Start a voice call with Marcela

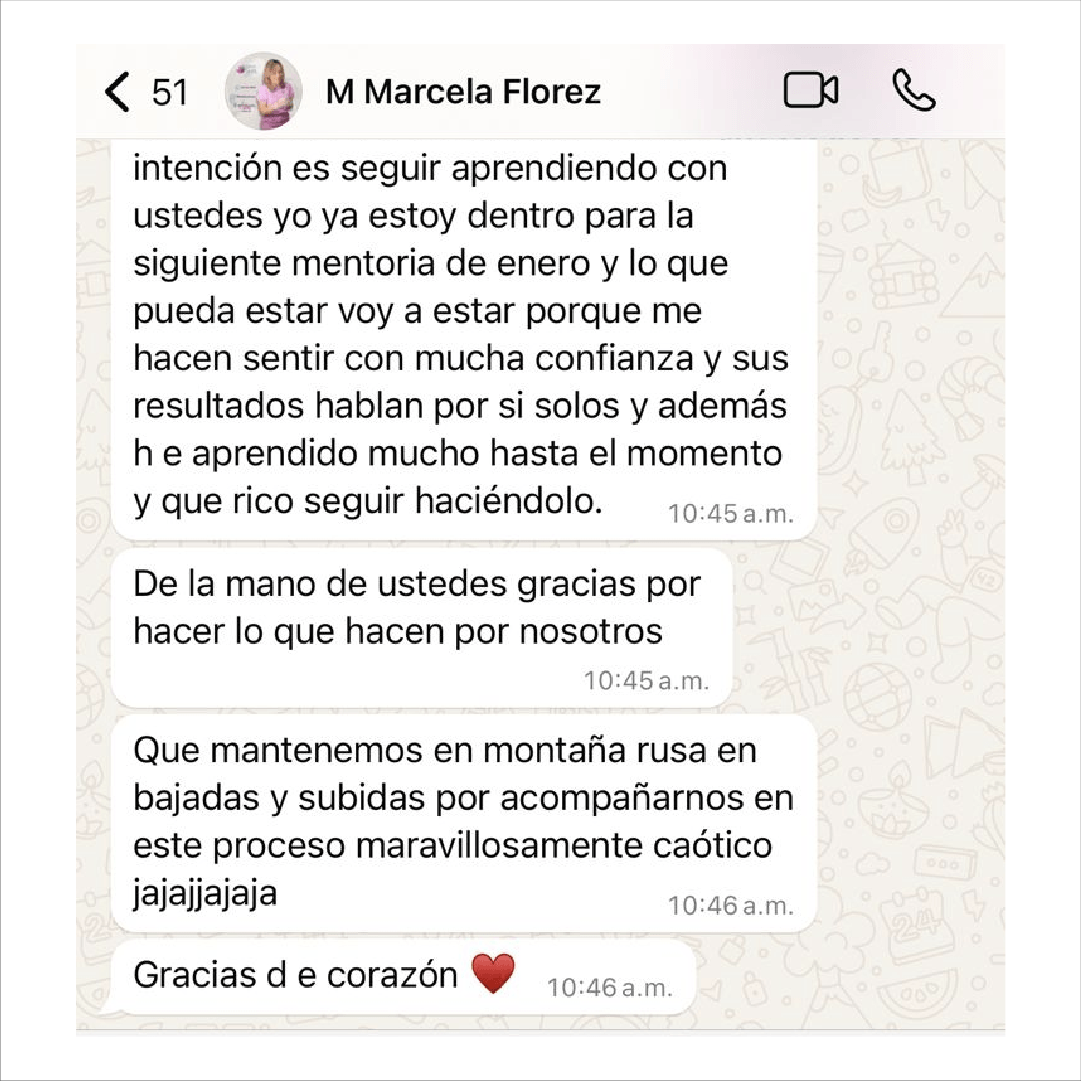(x=913, y=90)
